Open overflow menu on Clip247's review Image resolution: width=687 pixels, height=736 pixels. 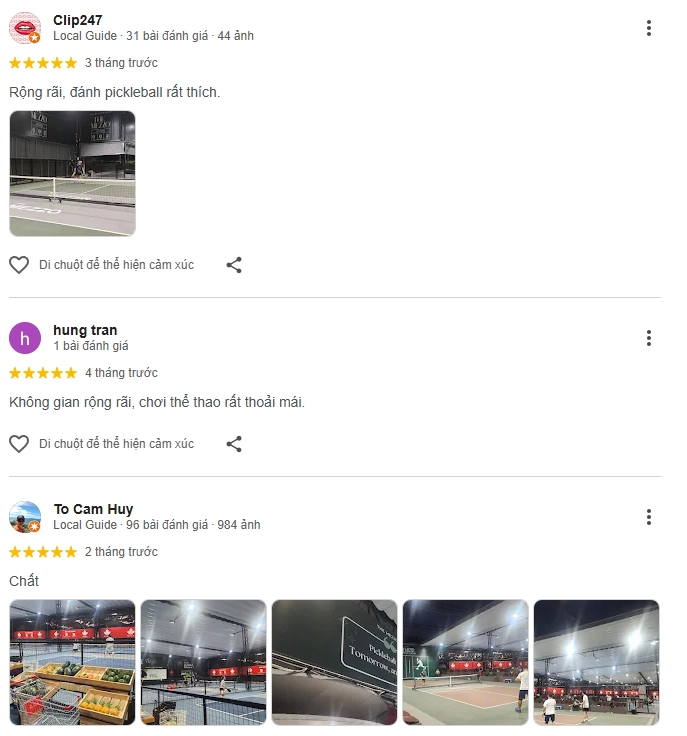(x=648, y=28)
